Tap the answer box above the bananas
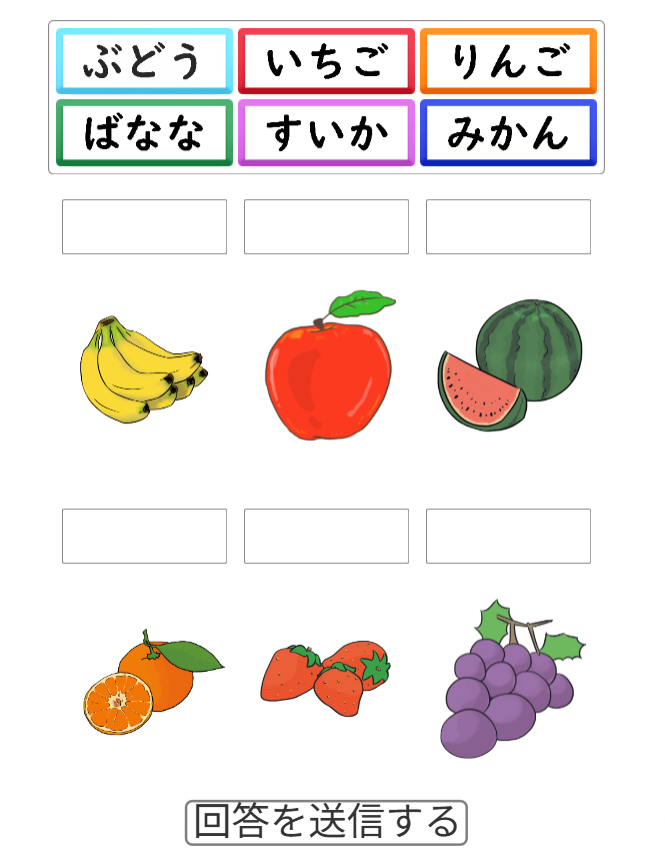 [144, 226]
